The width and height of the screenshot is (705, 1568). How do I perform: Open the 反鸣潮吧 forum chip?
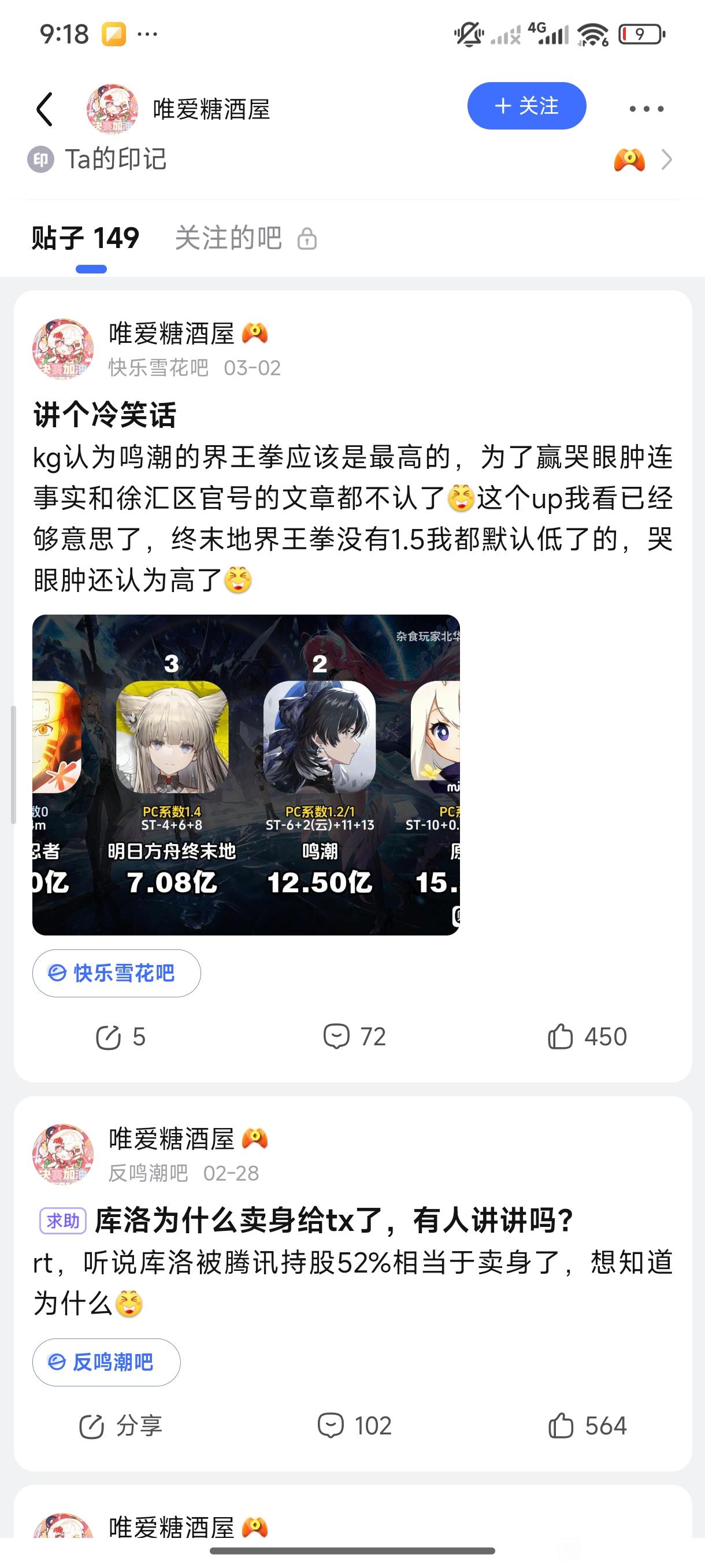tap(106, 1362)
